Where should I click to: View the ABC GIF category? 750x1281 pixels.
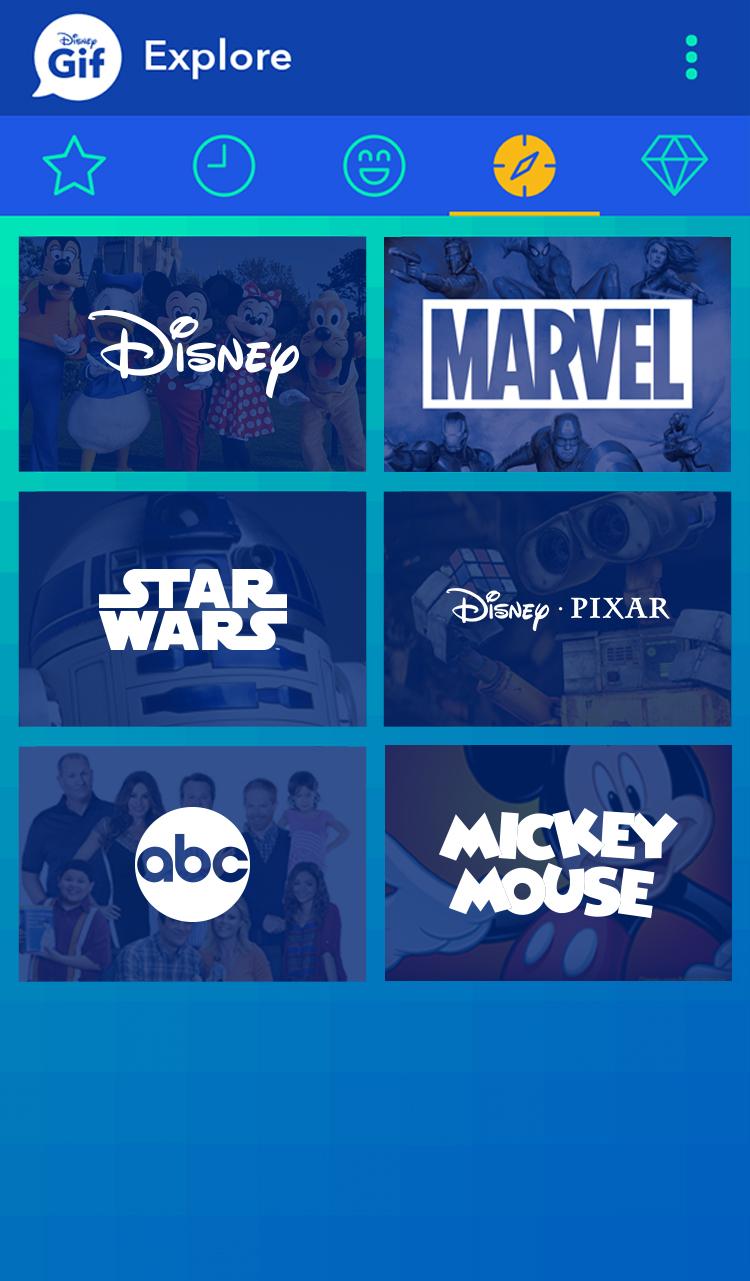click(192, 863)
